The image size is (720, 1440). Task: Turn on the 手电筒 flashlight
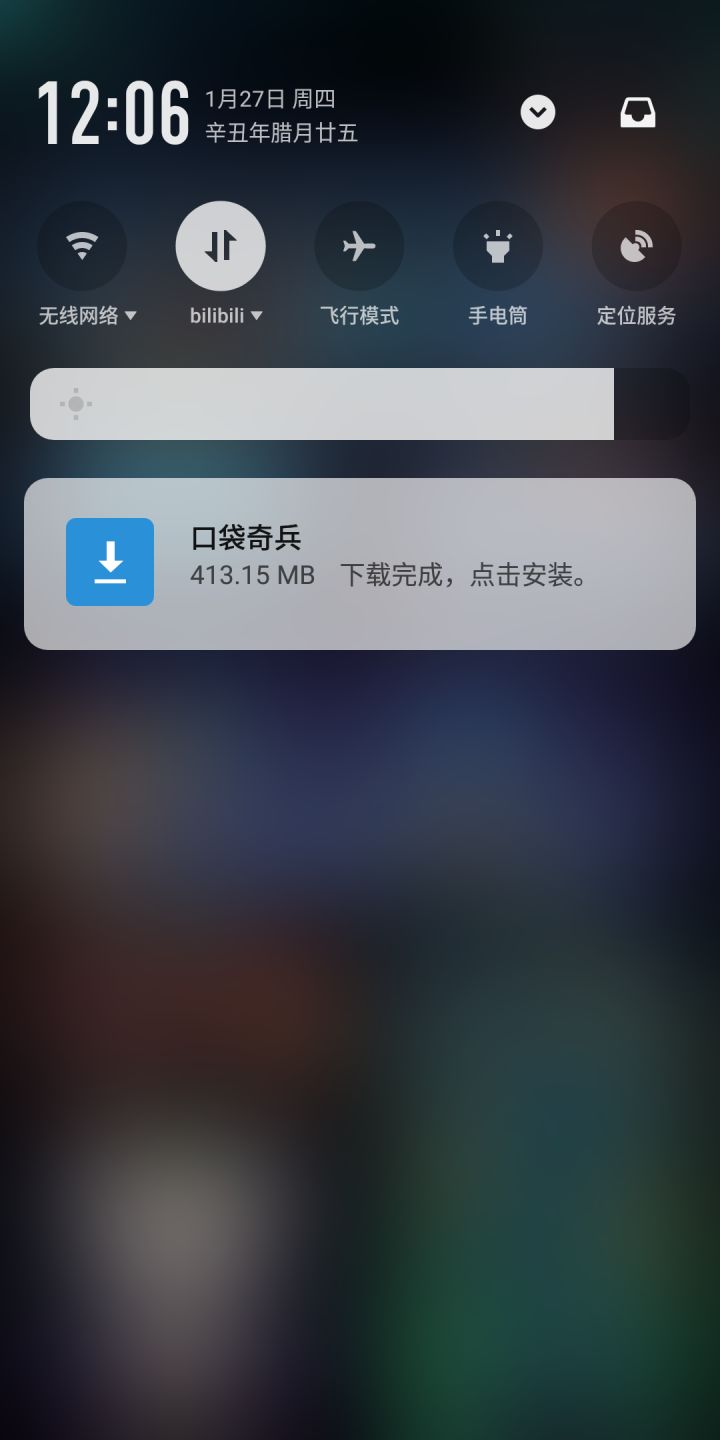coord(497,245)
